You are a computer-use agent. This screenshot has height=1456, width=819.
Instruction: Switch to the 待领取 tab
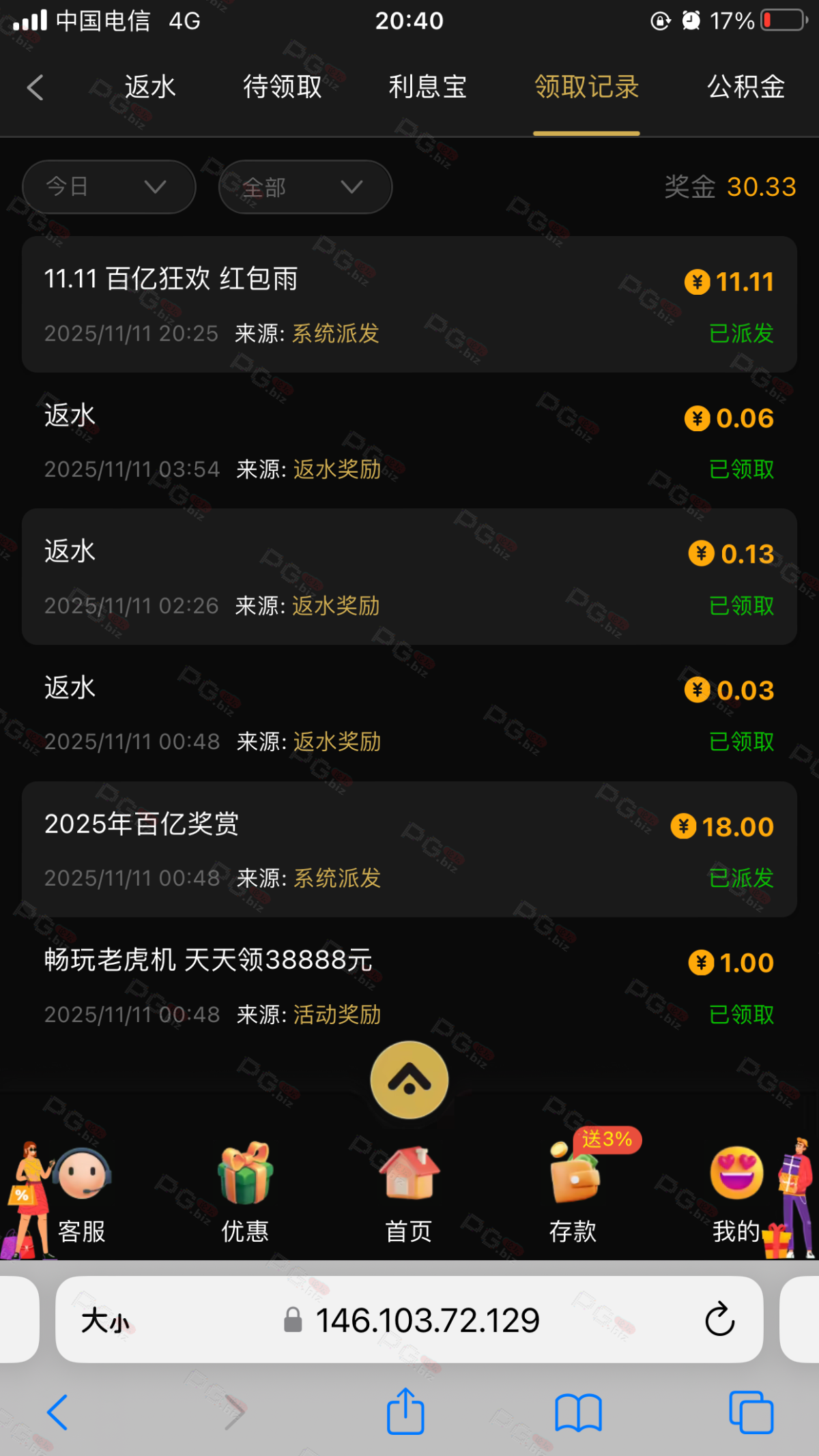point(283,87)
